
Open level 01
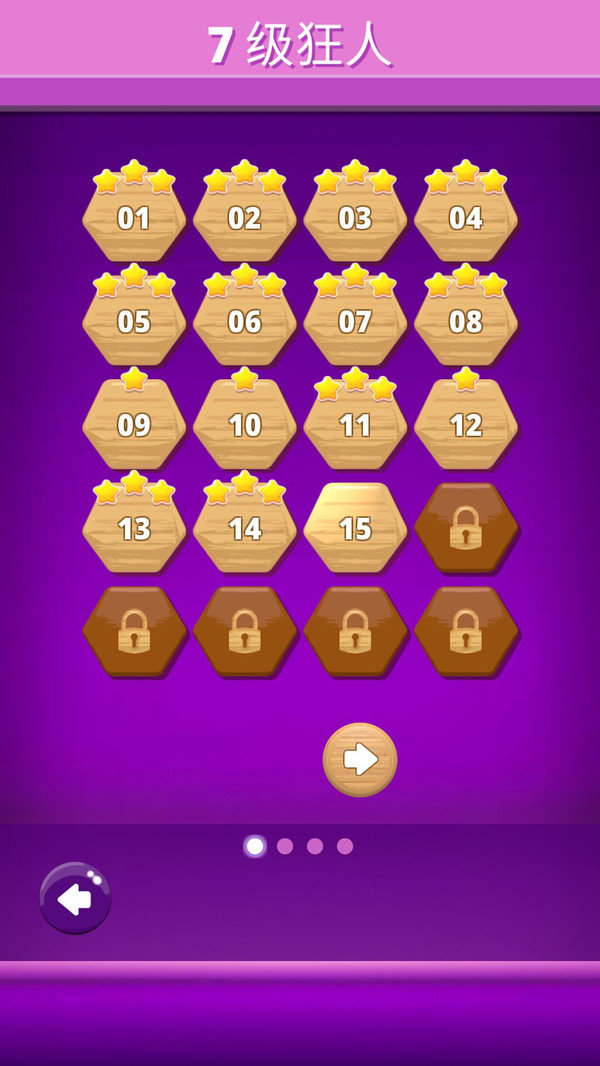click(x=134, y=219)
